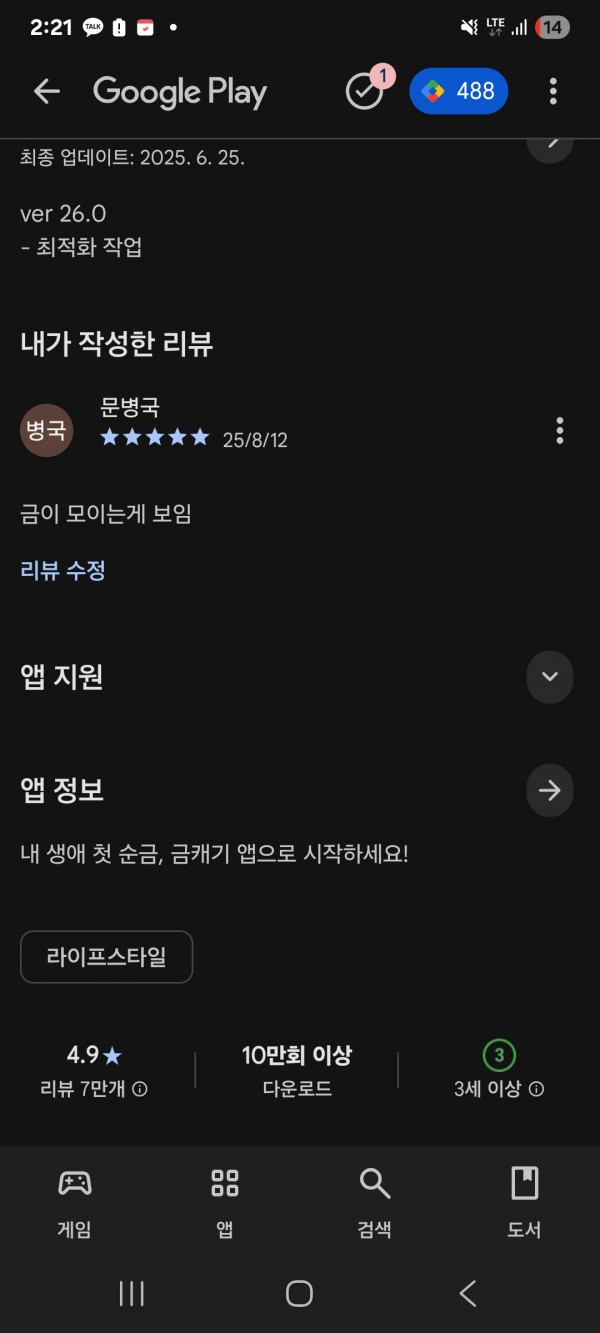The width and height of the screenshot is (600, 1333).
Task: Open the system recent apps view
Action: coord(132,1294)
